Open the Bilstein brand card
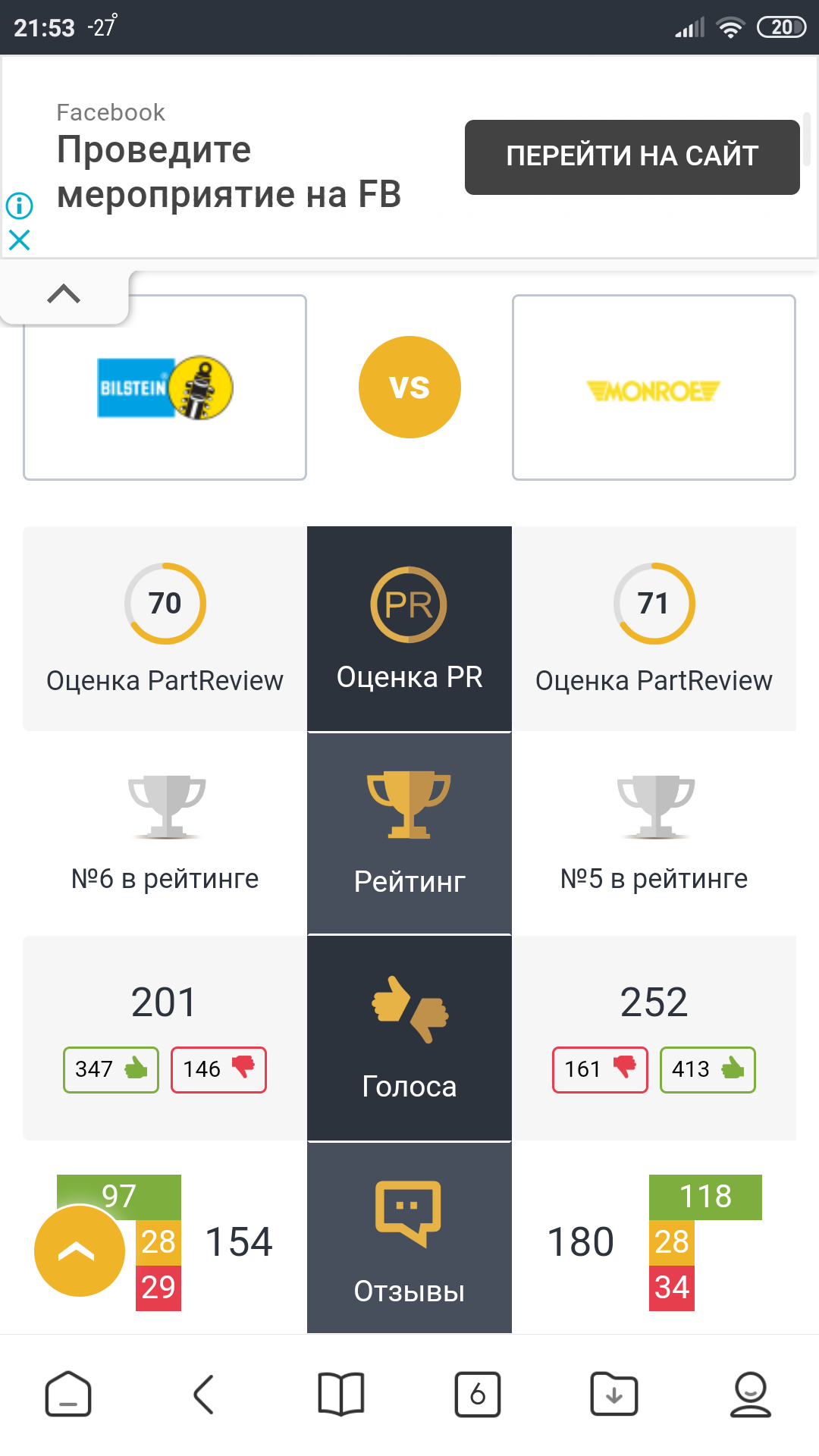Image resolution: width=819 pixels, height=1456 pixels. (165, 388)
